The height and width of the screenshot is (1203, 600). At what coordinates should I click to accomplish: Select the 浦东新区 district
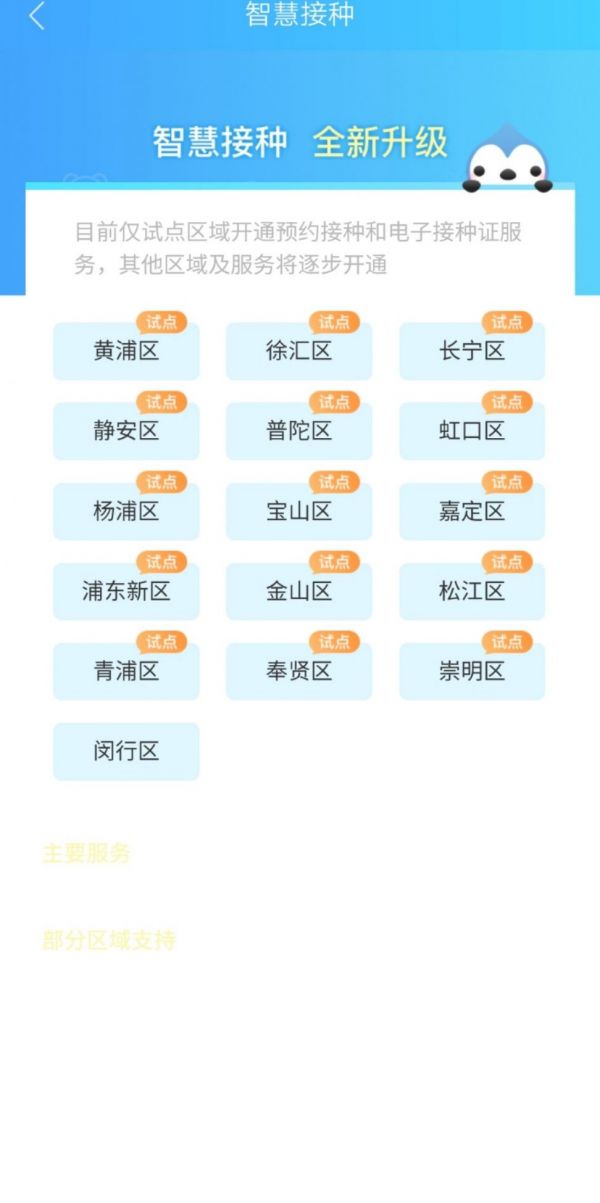[x=126, y=591]
